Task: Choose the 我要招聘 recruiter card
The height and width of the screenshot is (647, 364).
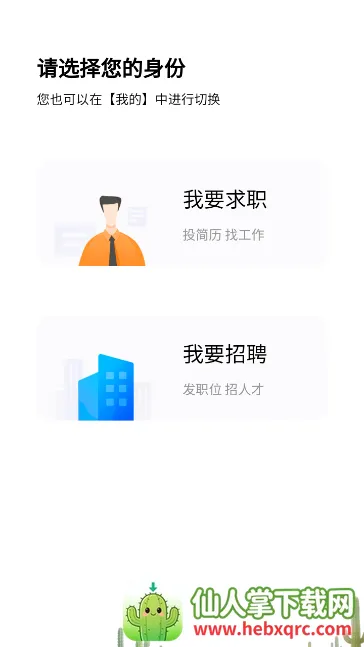Action: point(182,368)
